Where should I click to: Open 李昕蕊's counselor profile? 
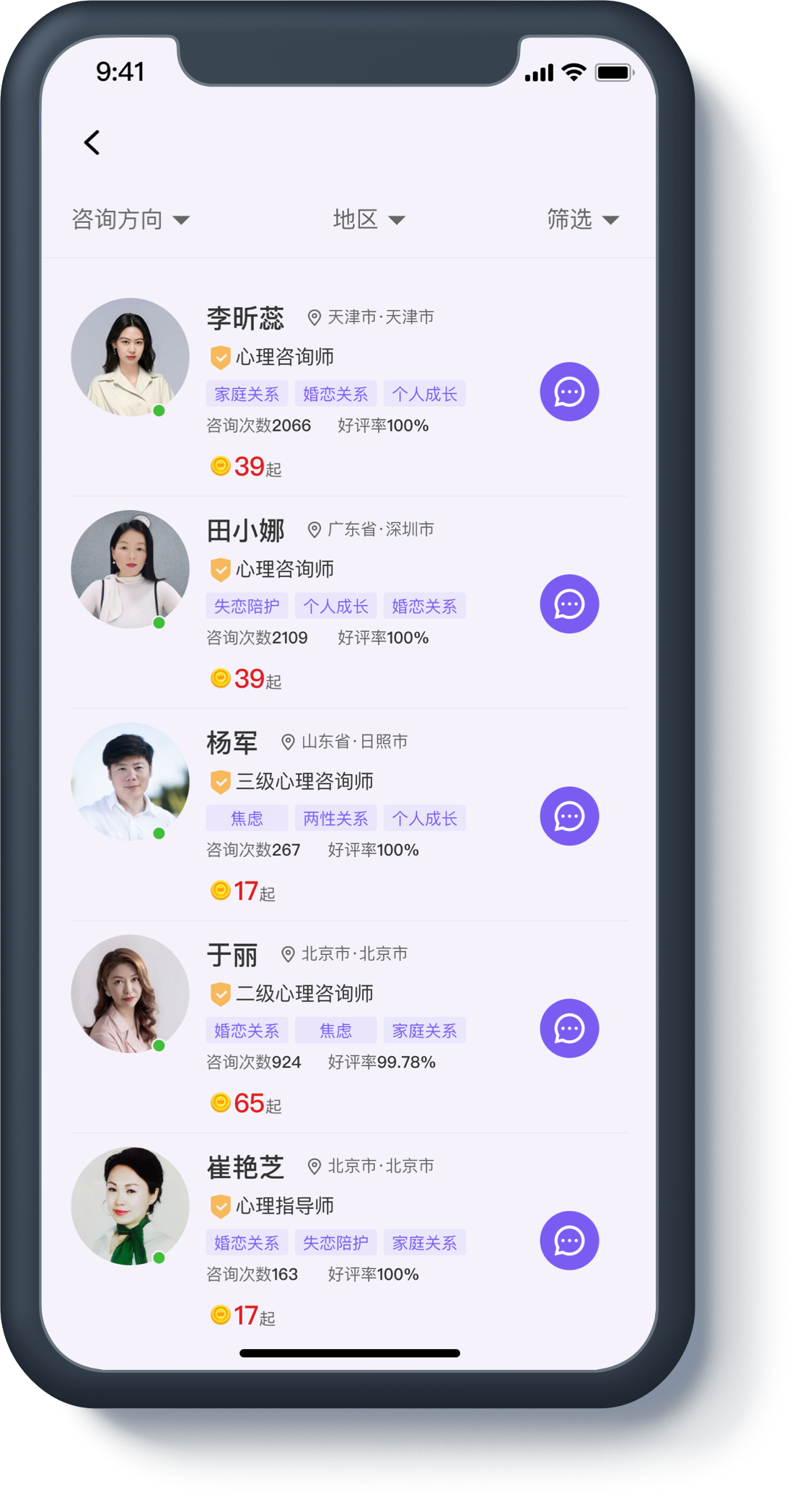tap(245, 318)
